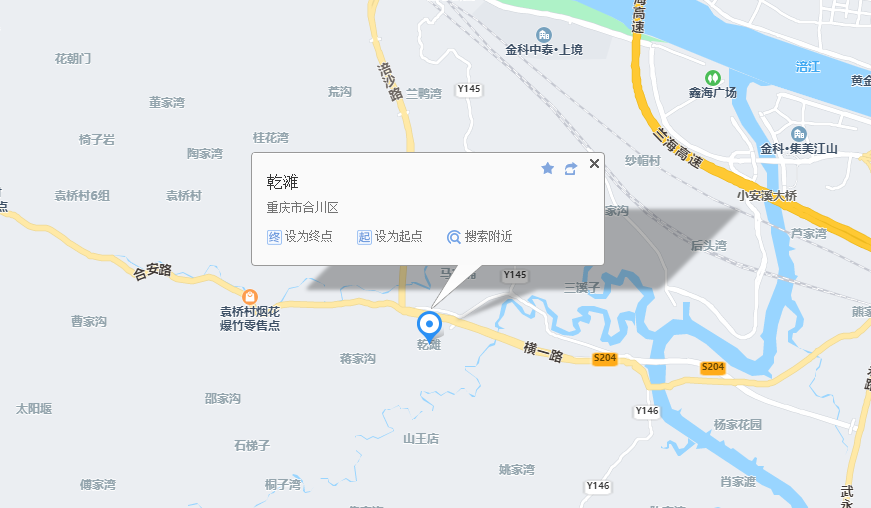This screenshot has height=508, width=871.
Task: Share the 乾滩 location
Action: pos(571,168)
